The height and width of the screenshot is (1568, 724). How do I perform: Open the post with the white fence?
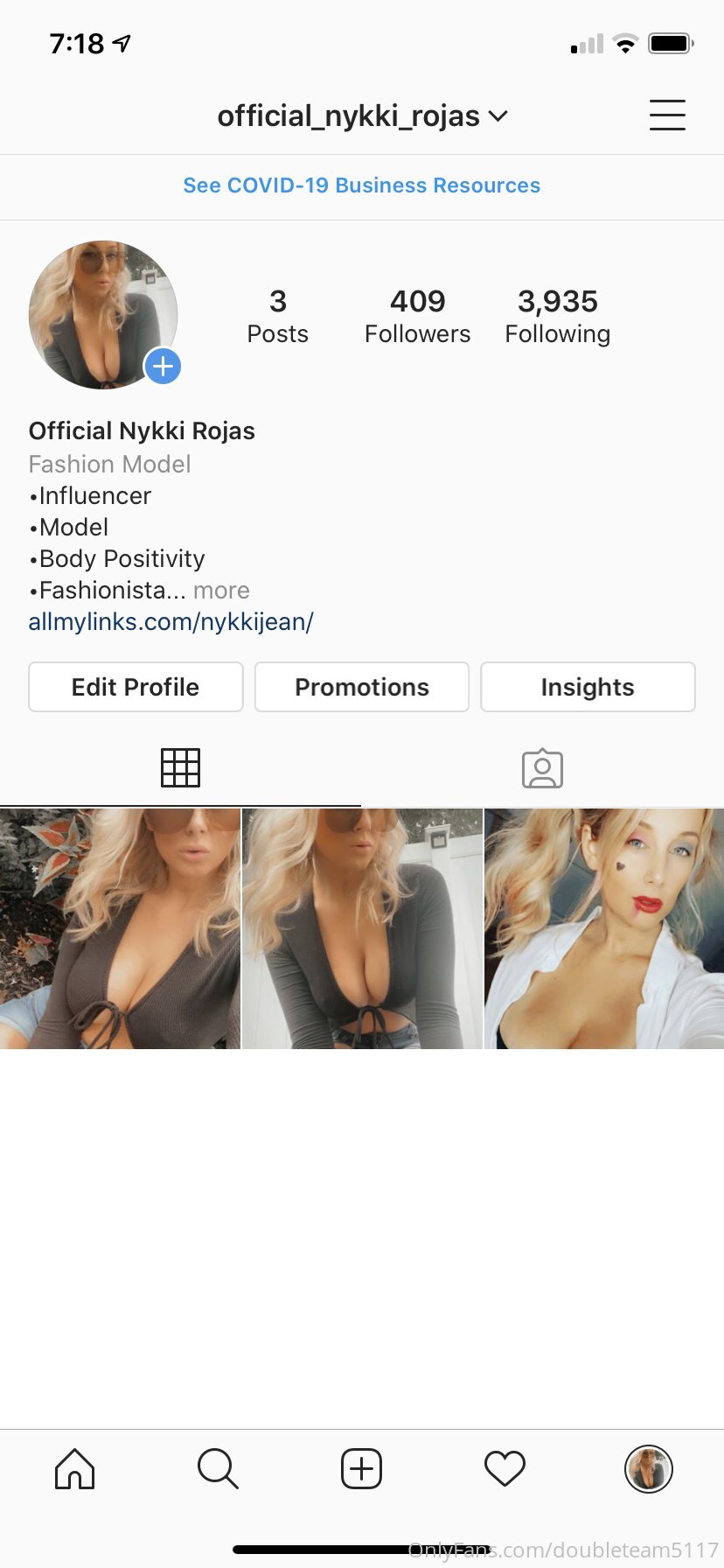pos(362,928)
